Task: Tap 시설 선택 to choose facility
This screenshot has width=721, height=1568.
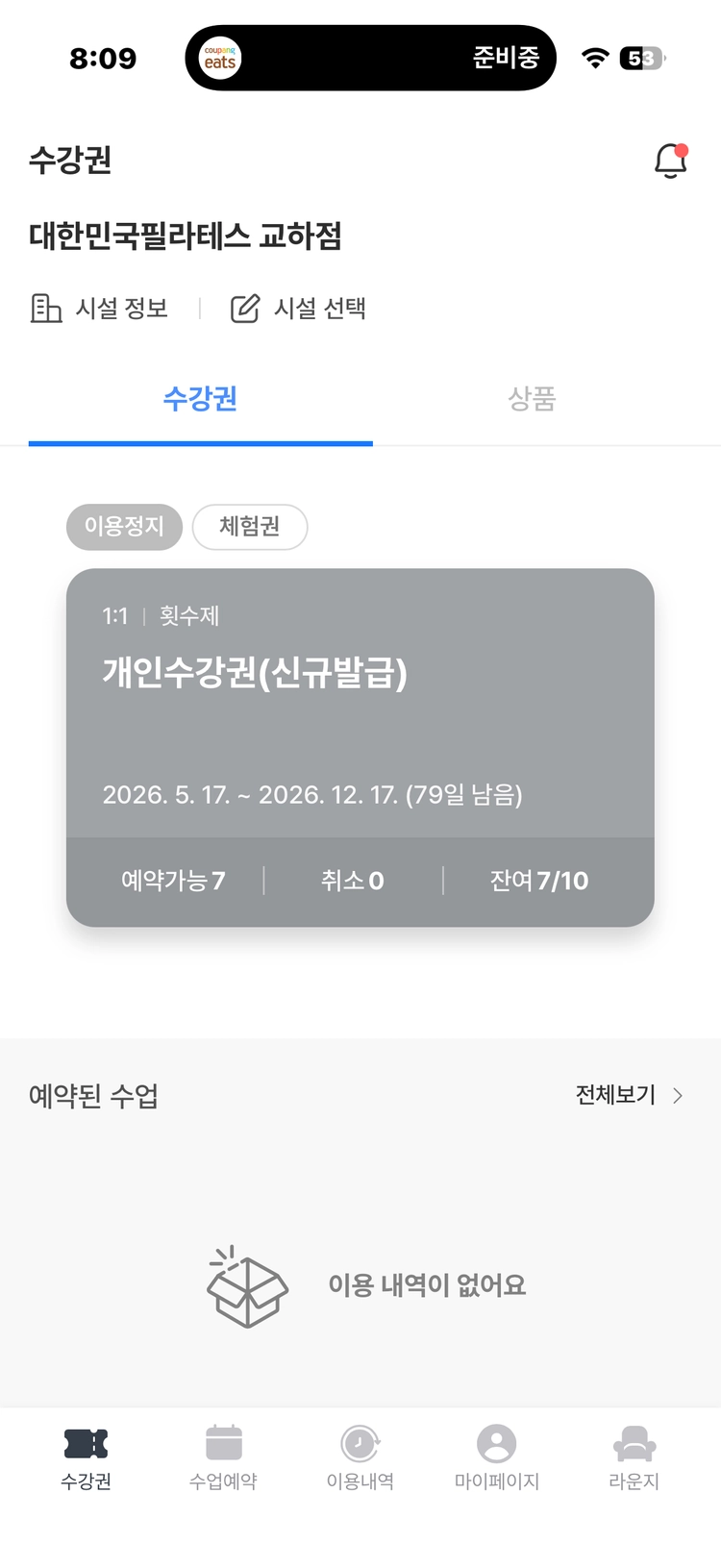Action: pos(298,309)
